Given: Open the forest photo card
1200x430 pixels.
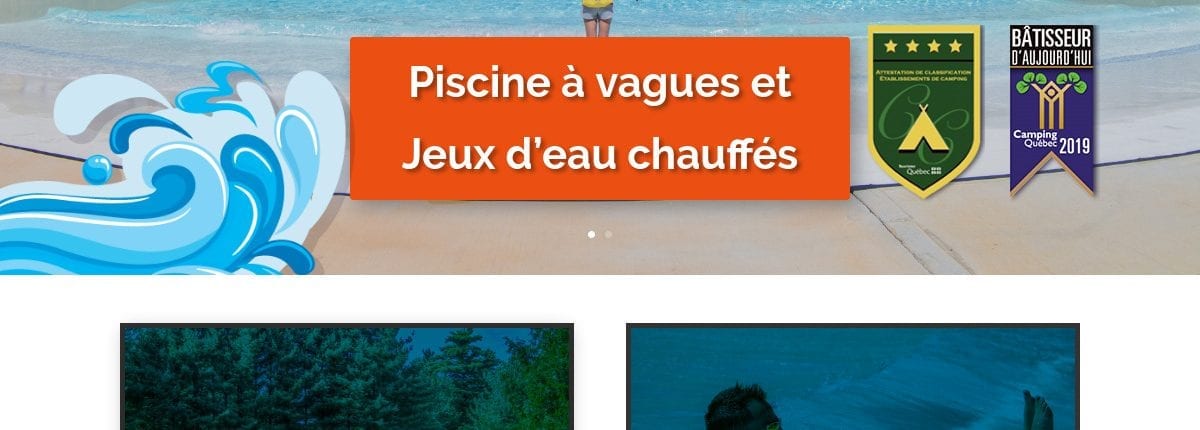Looking at the screenshot, I should click(347, 378).
